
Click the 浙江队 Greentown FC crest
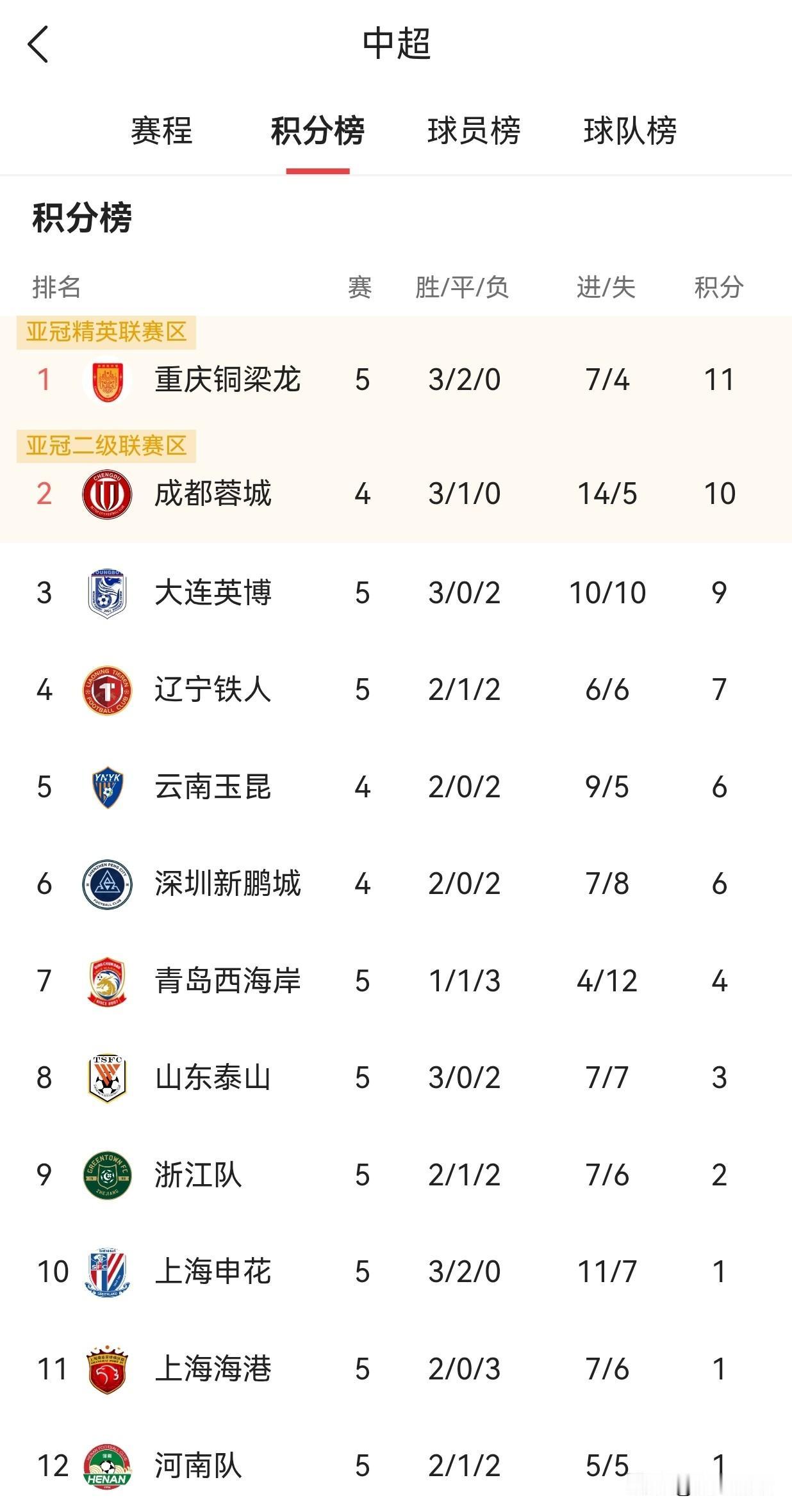(106, 1175)
